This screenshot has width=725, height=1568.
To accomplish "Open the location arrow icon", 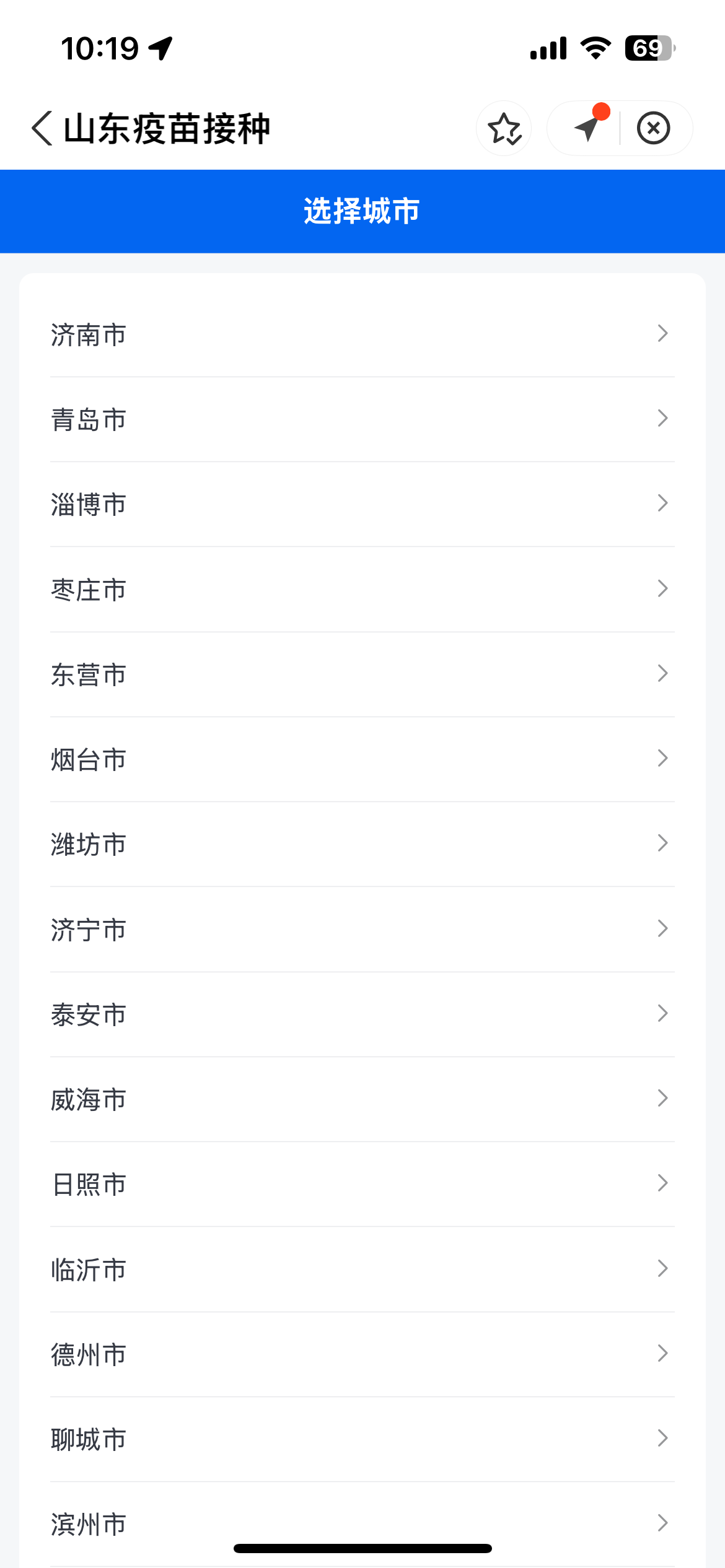I will pos(586,128).
